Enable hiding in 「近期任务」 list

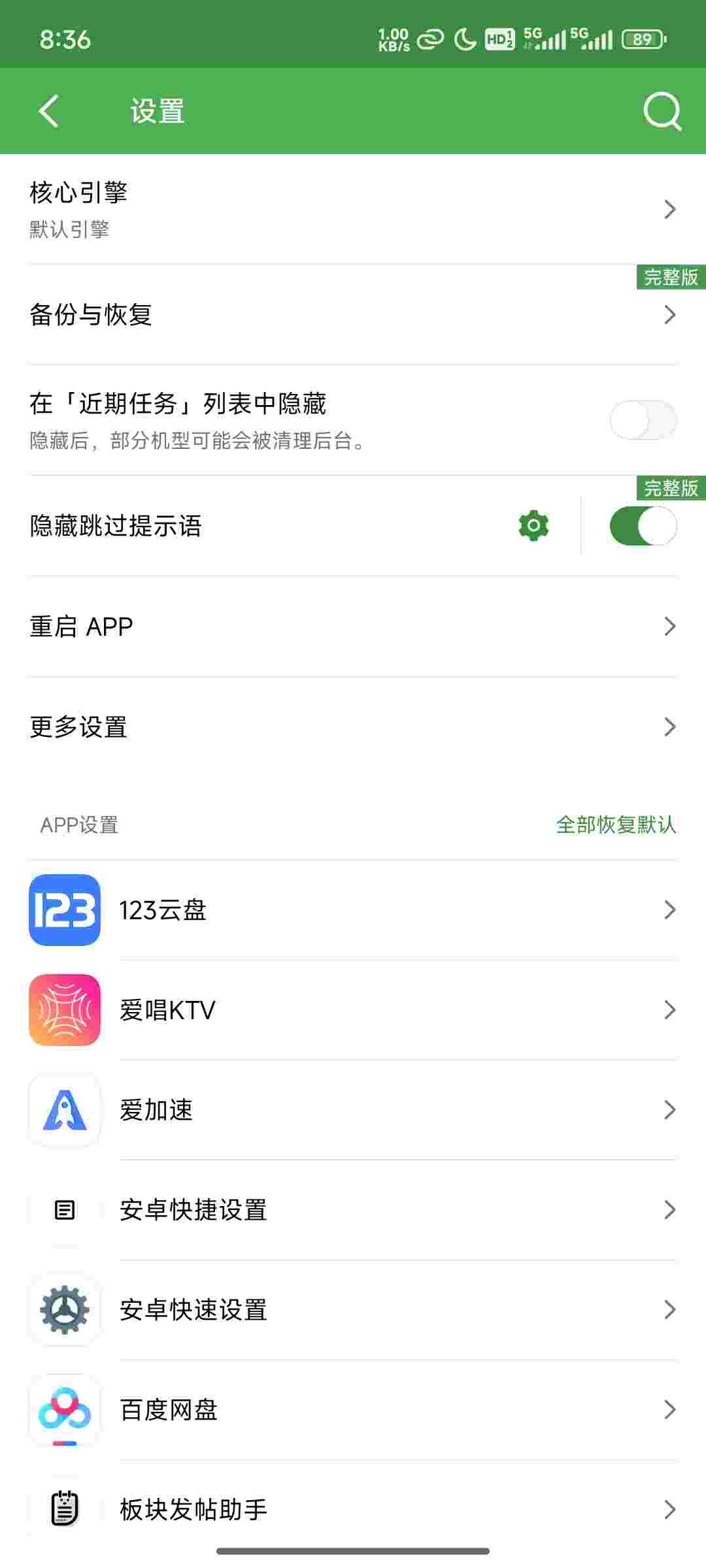643,420
